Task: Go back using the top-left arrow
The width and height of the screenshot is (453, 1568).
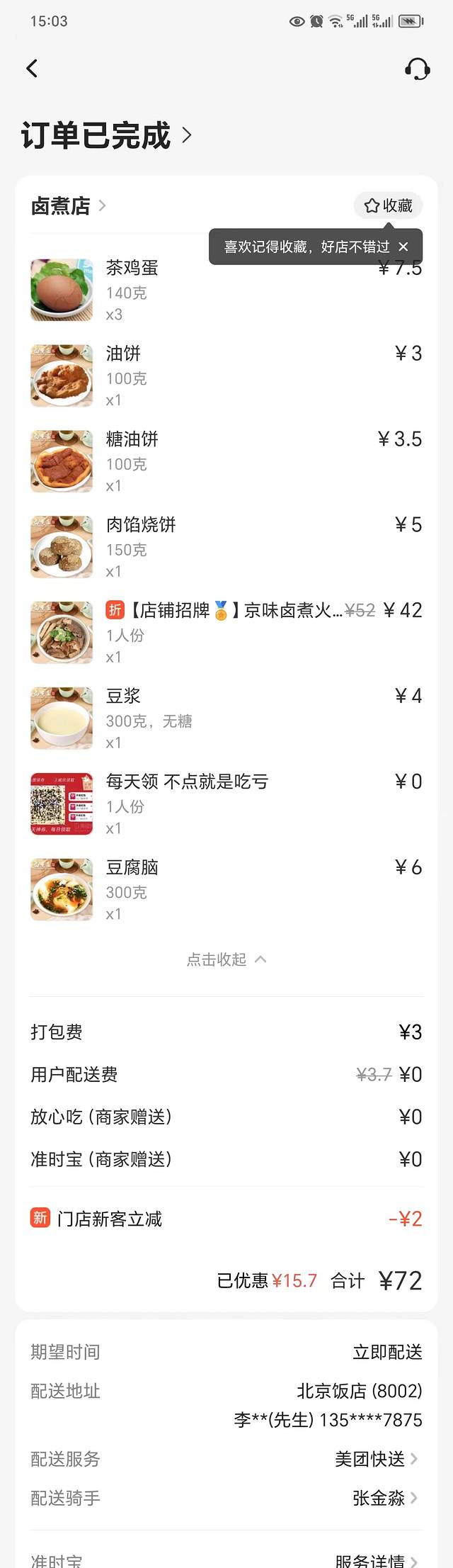Action: [32, 69]
